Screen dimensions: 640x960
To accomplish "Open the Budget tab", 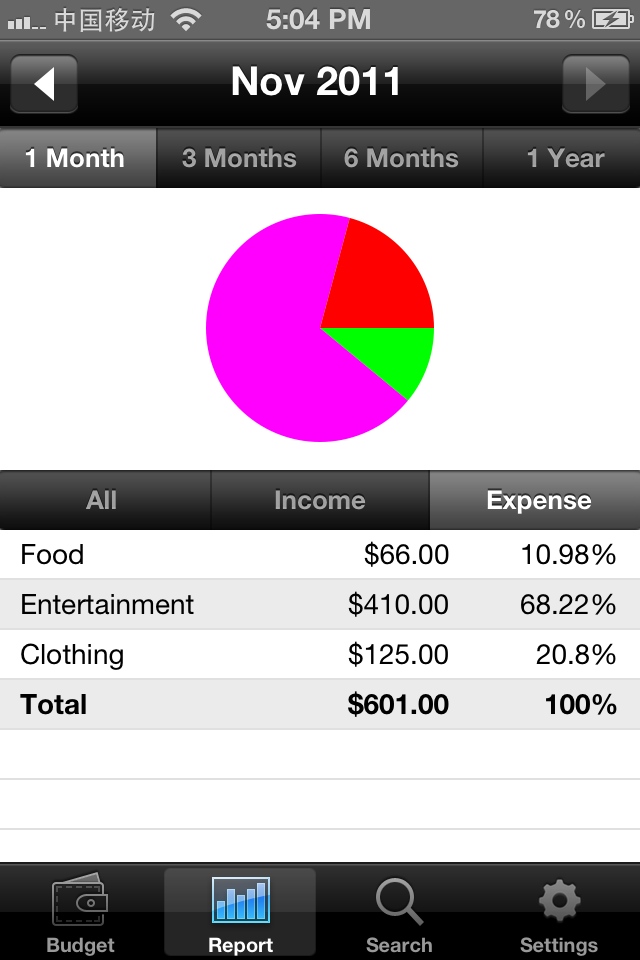I will coord(80,914).
